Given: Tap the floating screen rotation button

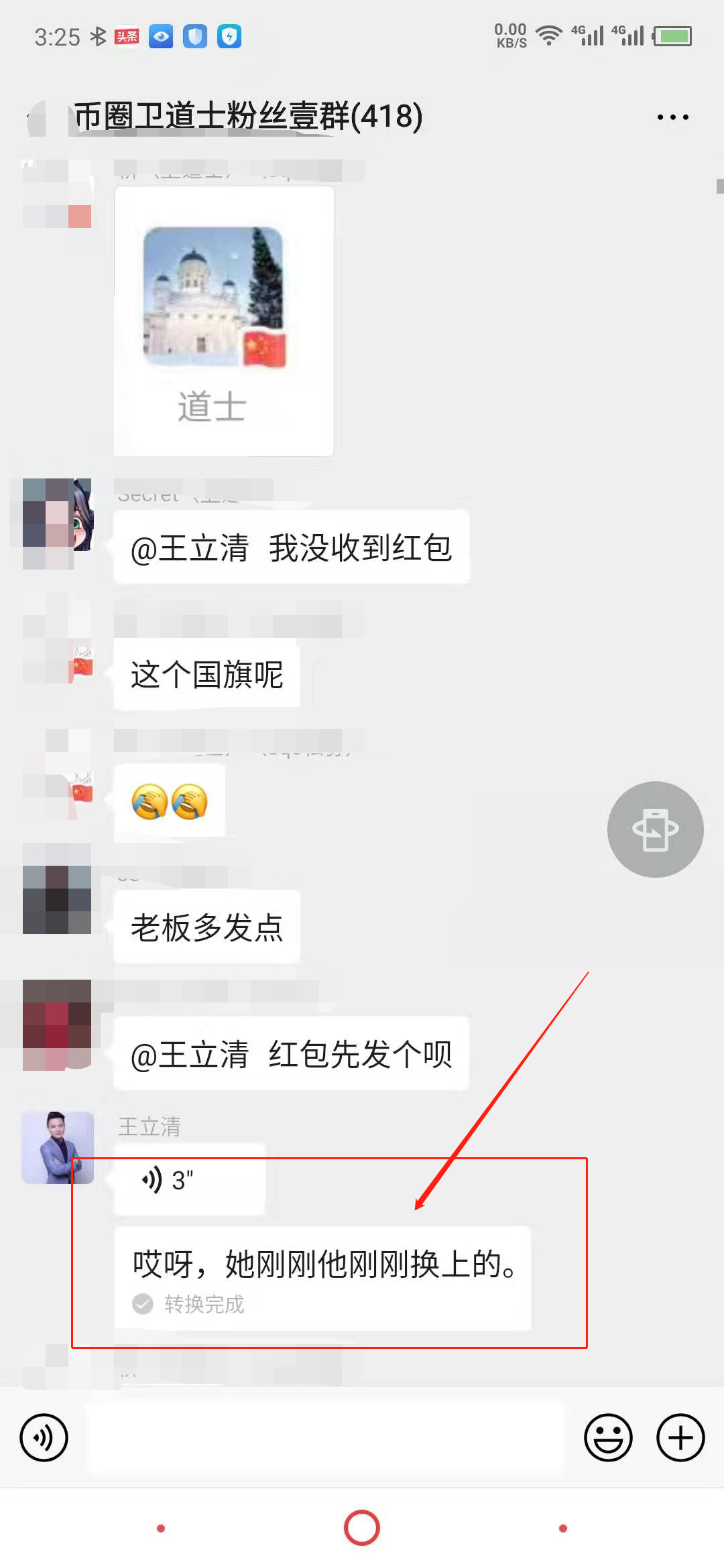Looking at the screenshot, I should click(655, 830).
